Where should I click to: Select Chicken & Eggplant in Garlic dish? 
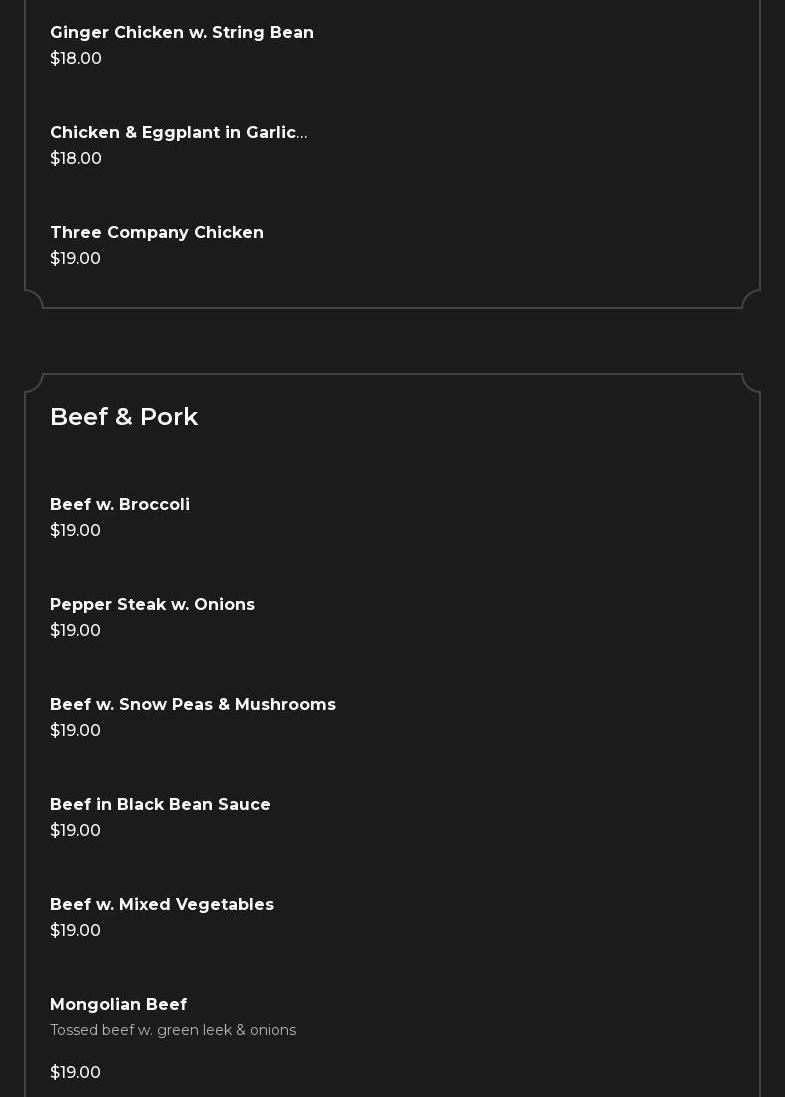pyautogui.click(x=178, y=133)
